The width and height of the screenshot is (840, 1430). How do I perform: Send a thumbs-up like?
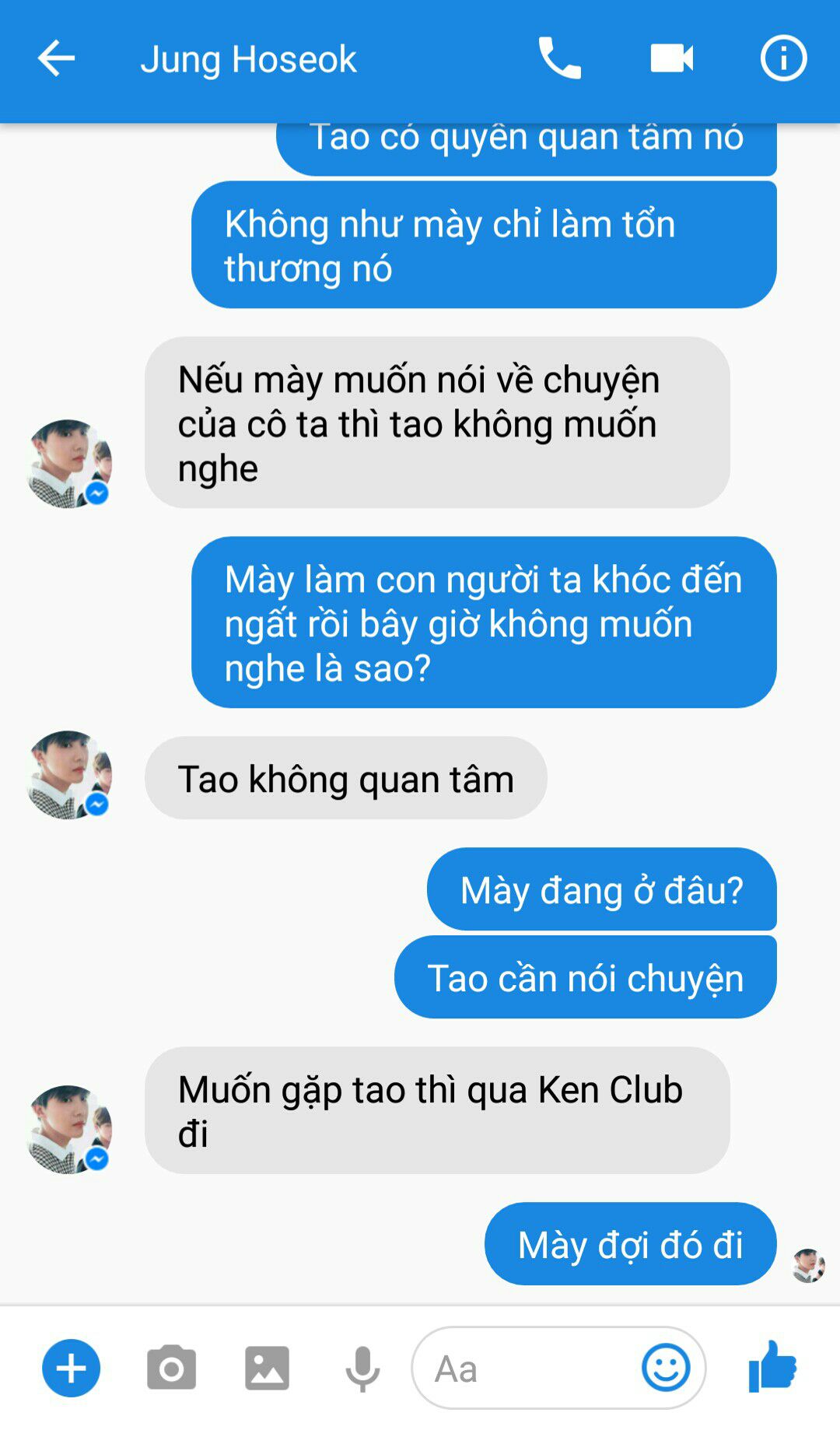pos(772,1366)
